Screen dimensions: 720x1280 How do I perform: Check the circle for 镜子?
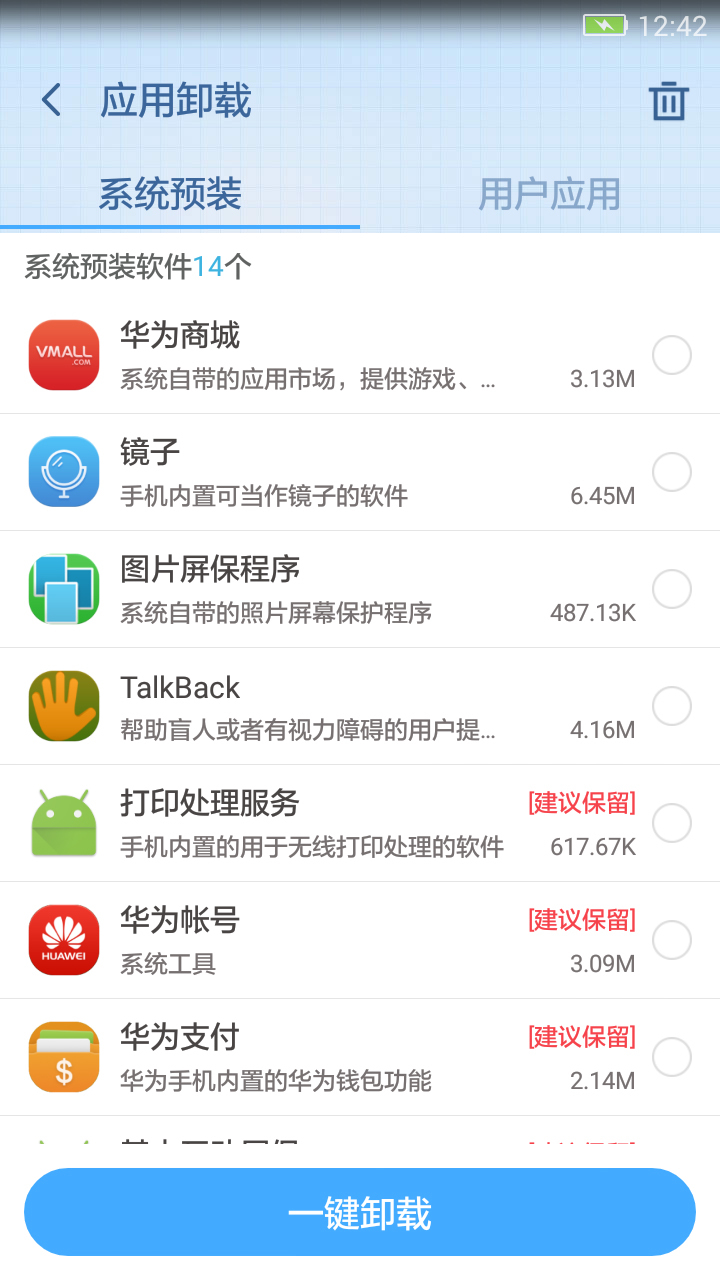click(672, 472)
